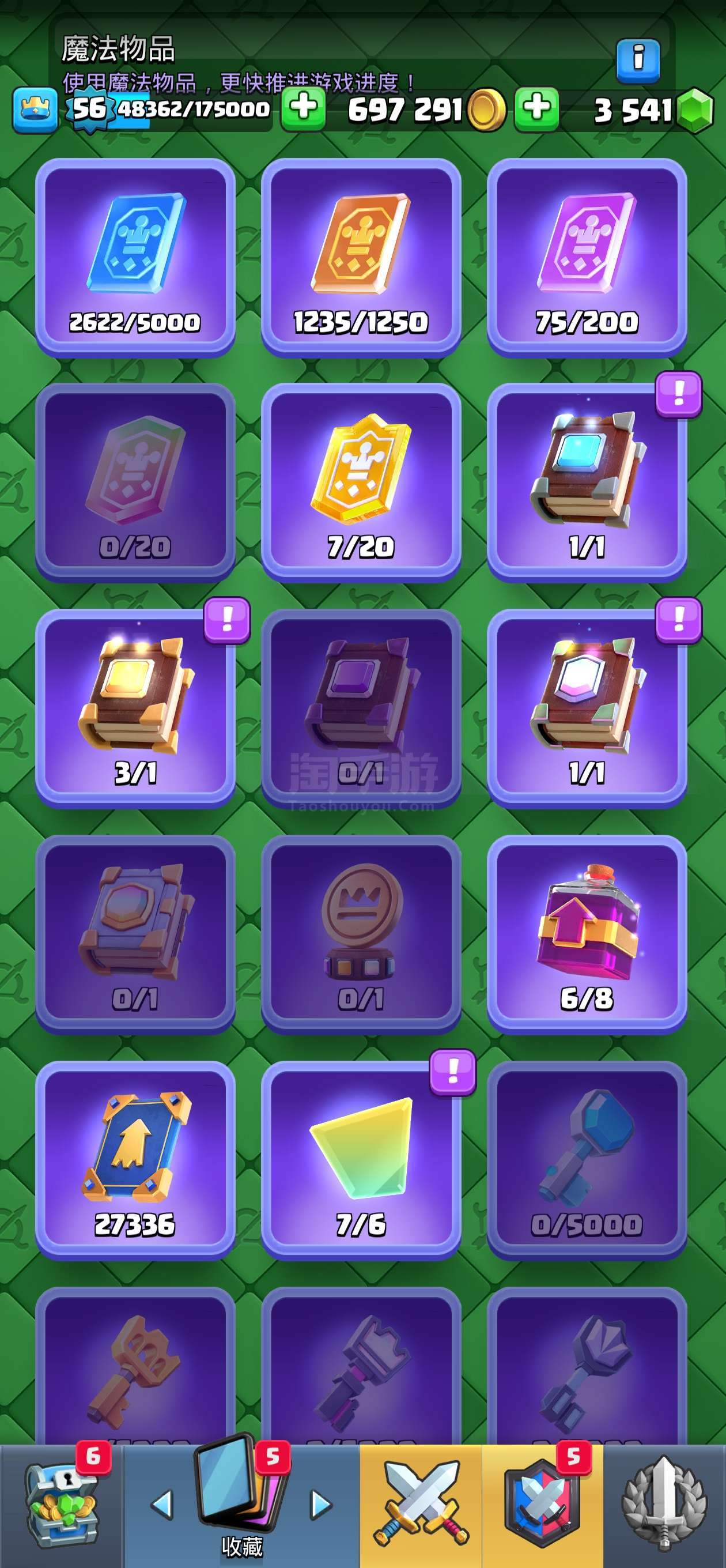Open the blue arrow banner item 27336
The height and width of the screenshot is (1568, 726).
point(135,1160)
